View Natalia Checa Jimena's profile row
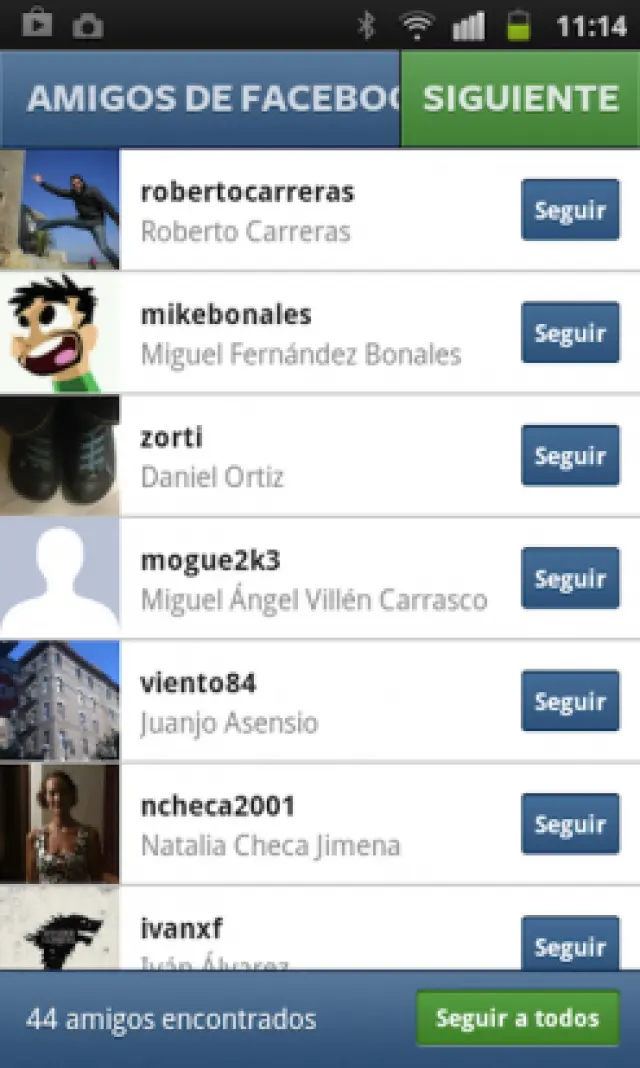 [300, 826]
